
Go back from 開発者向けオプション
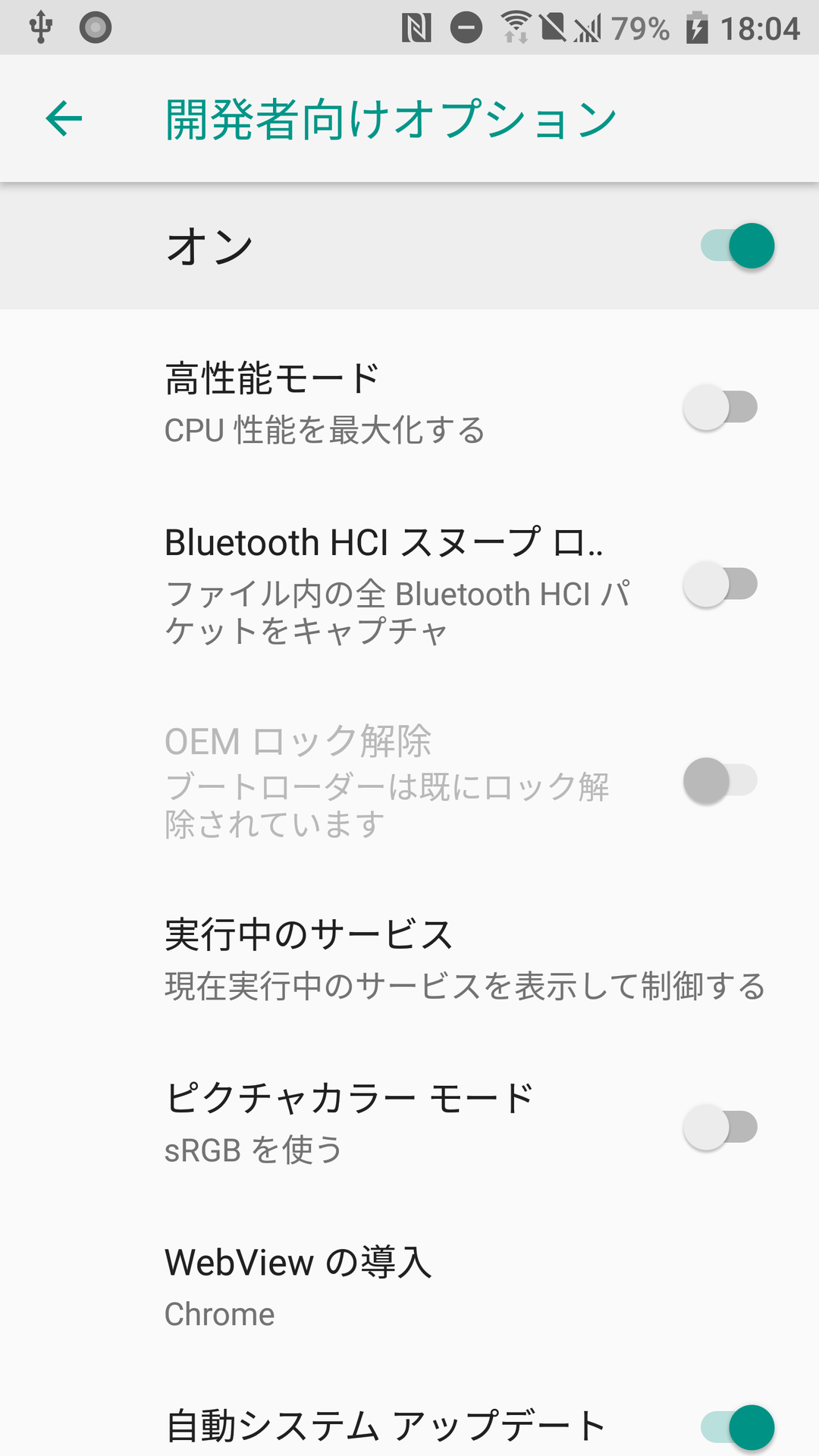click(64, 118)
